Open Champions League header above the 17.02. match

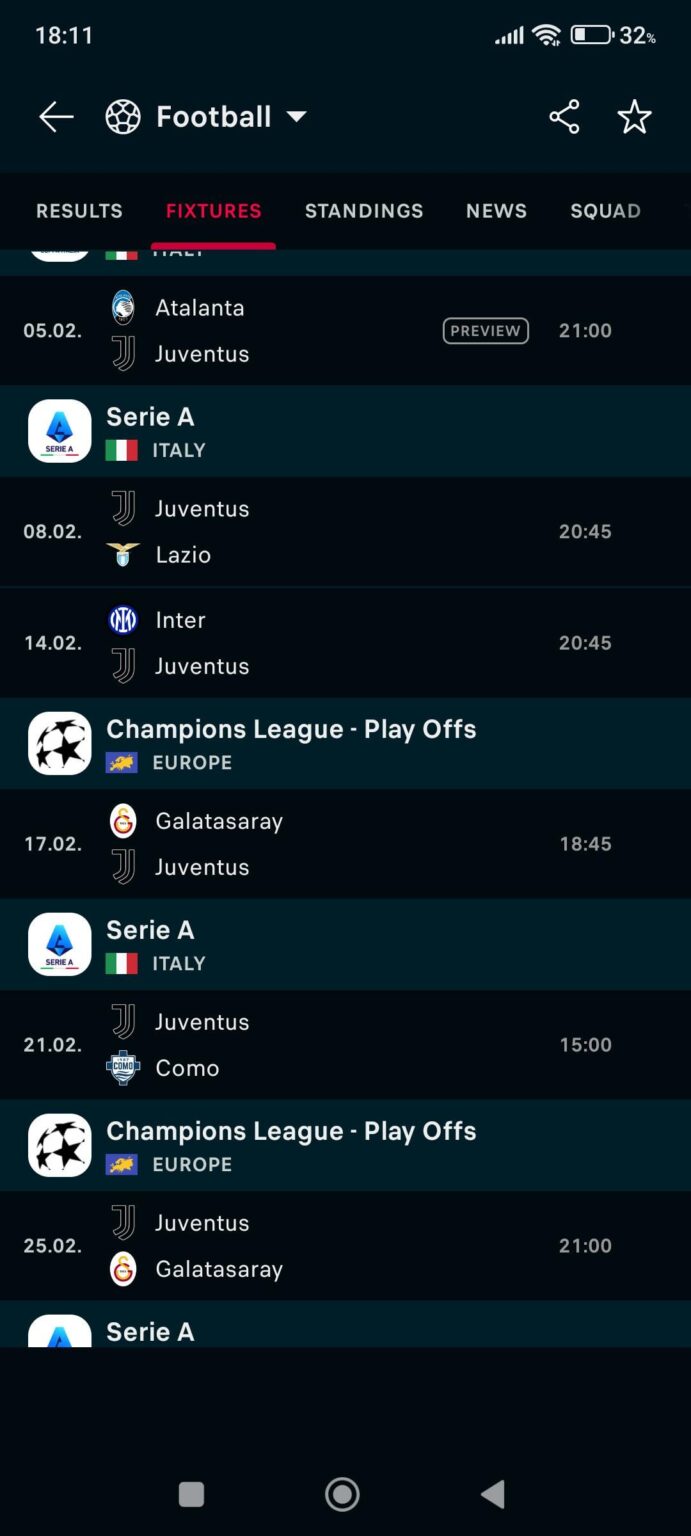[x=290, y=744]
